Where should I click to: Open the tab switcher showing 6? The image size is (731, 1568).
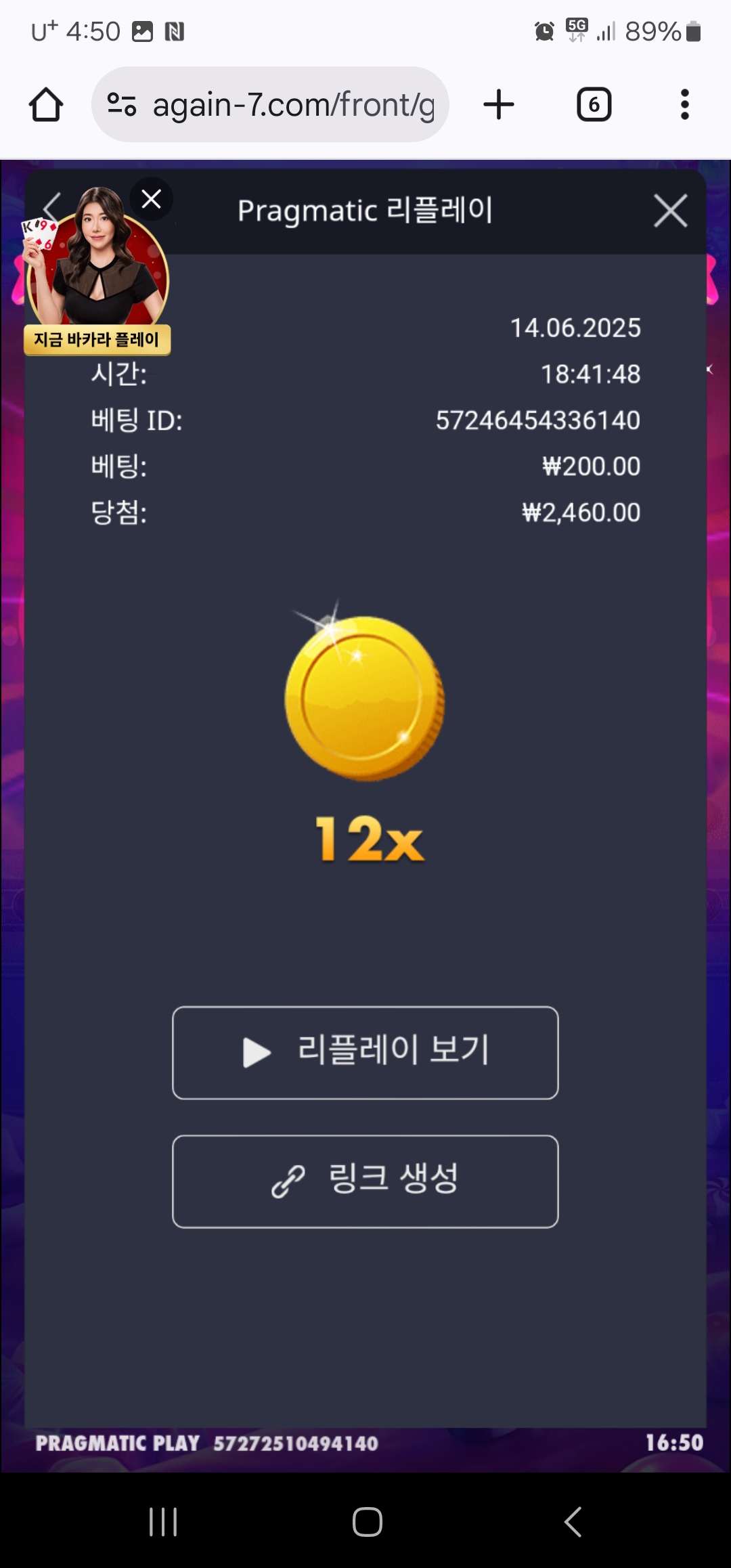click(x=594, y=105)
